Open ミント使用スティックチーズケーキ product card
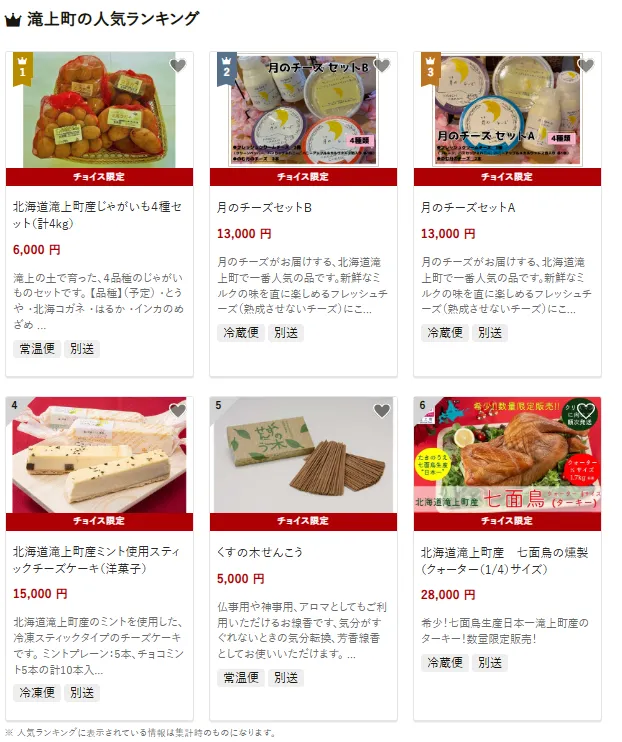Screen dimensions: 622x742 point(98,560)
